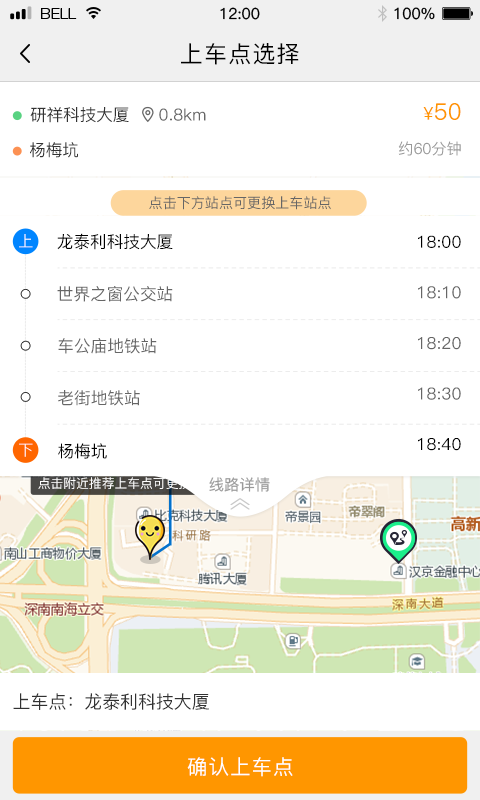Viewport: 480px width, 800px height.
Task: Confirm boarding point with 确认上车点
Action: 240,765
